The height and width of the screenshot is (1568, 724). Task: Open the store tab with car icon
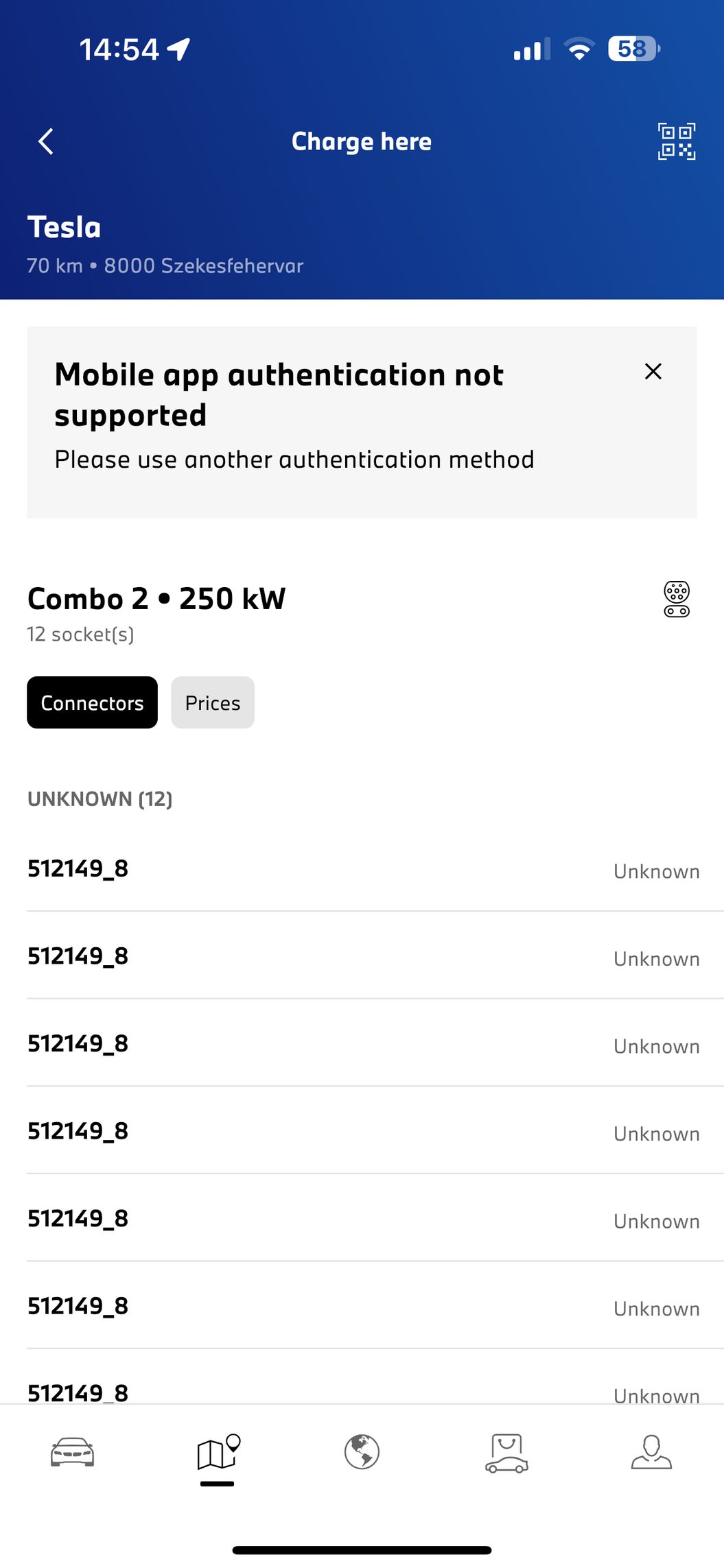506,1453
